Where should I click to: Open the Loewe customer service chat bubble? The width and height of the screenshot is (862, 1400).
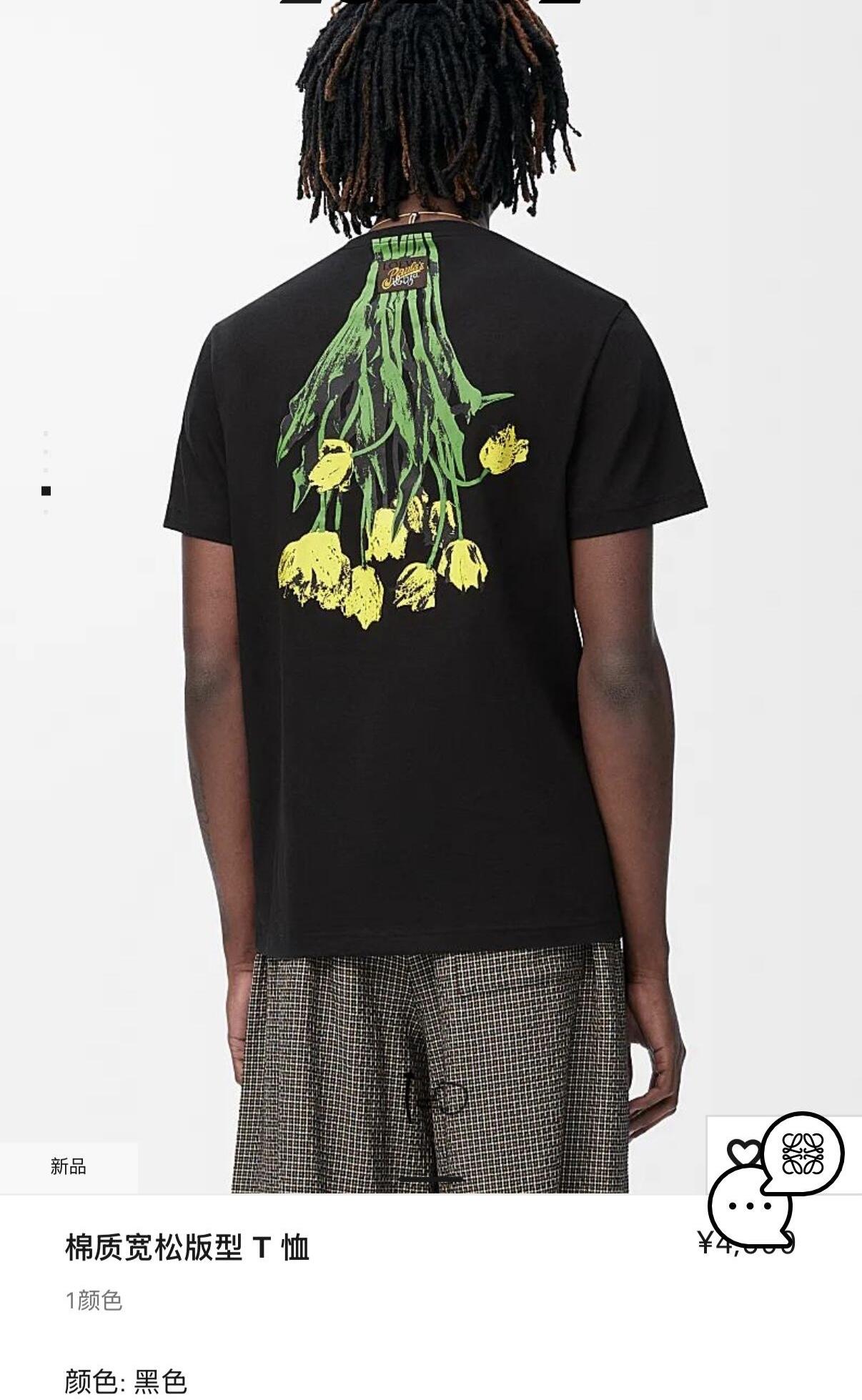[801, 1154]
